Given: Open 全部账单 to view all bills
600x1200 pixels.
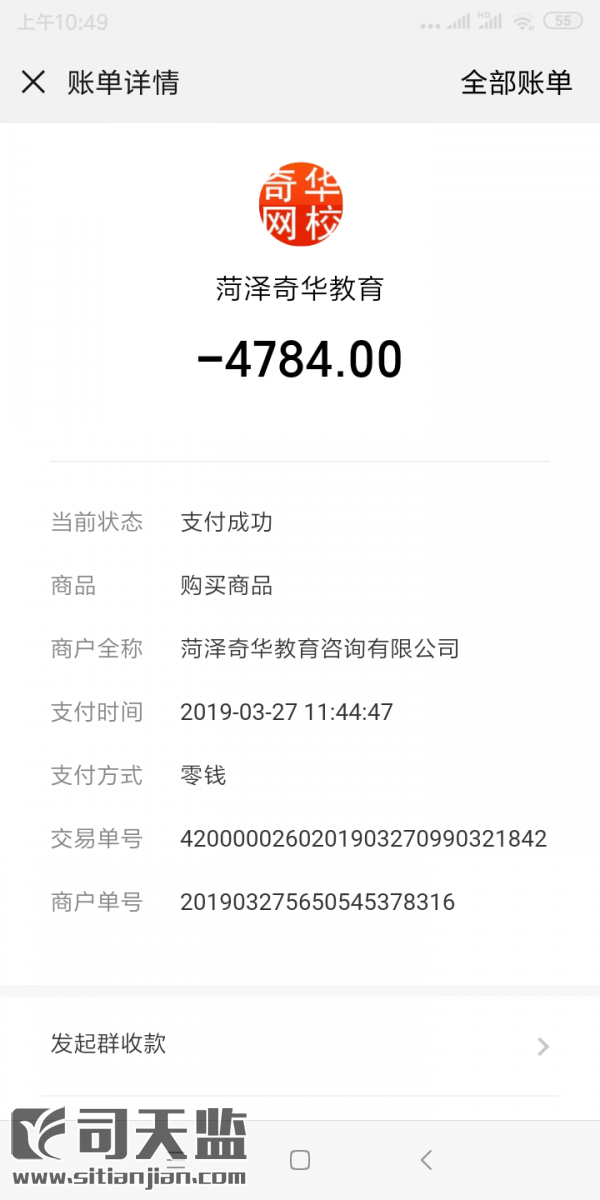Looking at the screenshot, I should point(516,82).
